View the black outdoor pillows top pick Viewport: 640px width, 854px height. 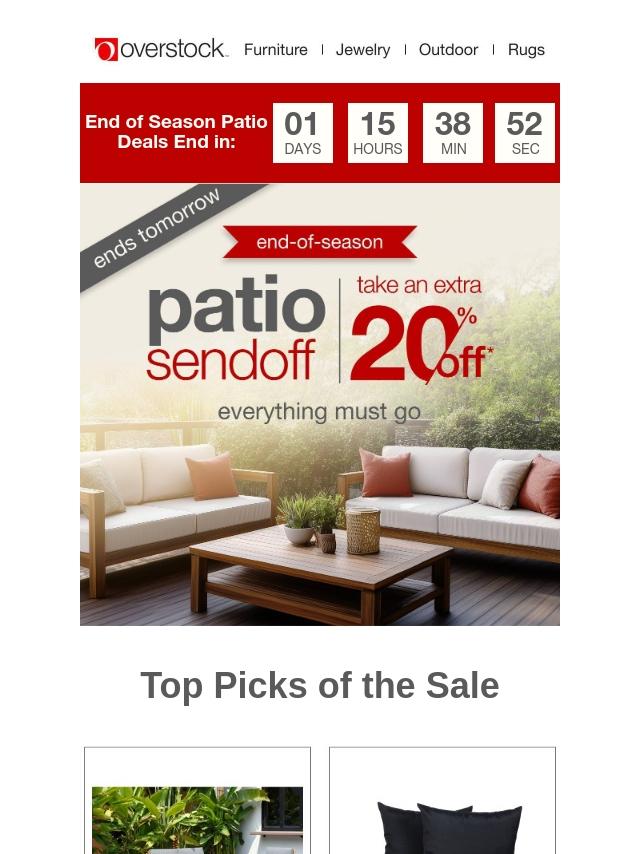tap(442, 822)
